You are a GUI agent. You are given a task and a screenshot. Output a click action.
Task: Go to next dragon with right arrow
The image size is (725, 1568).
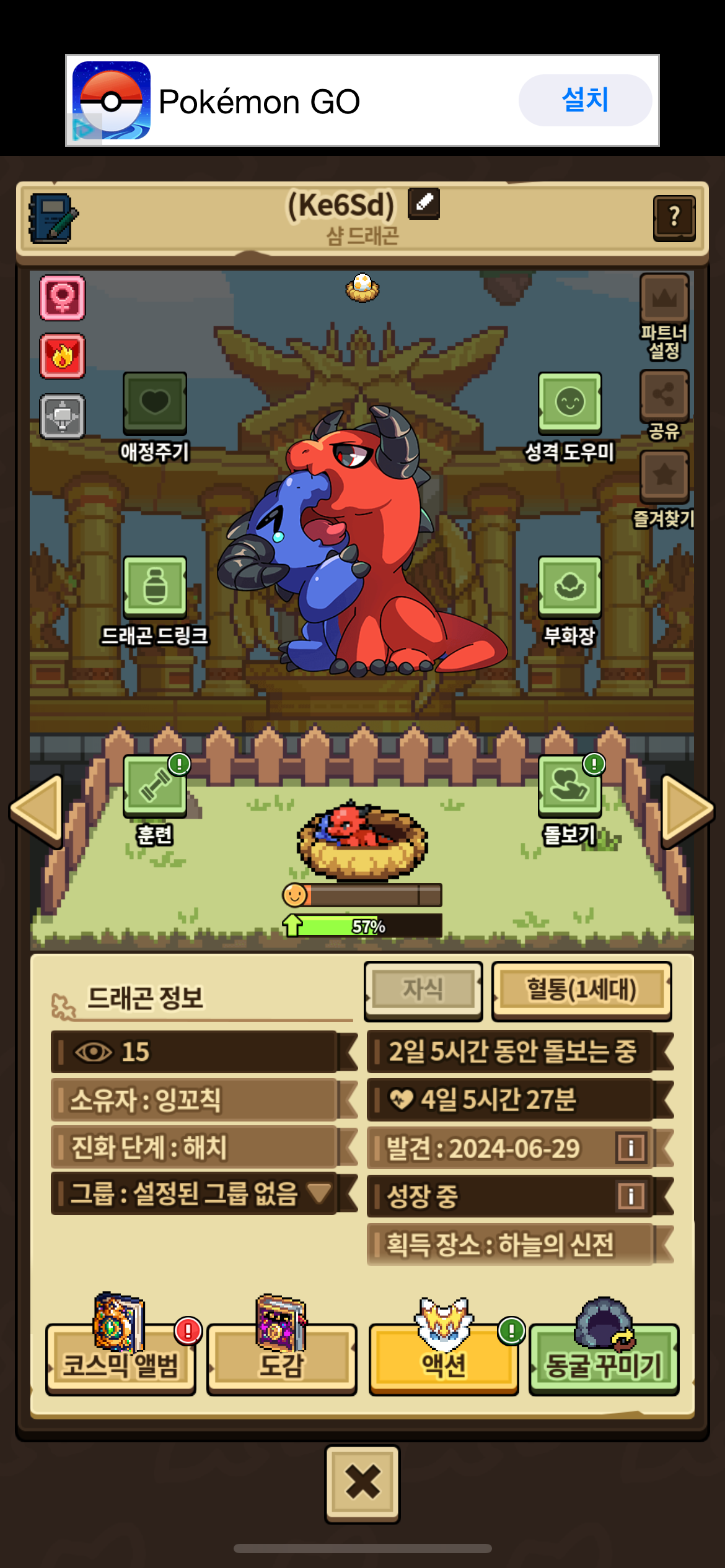pos(687,810)
